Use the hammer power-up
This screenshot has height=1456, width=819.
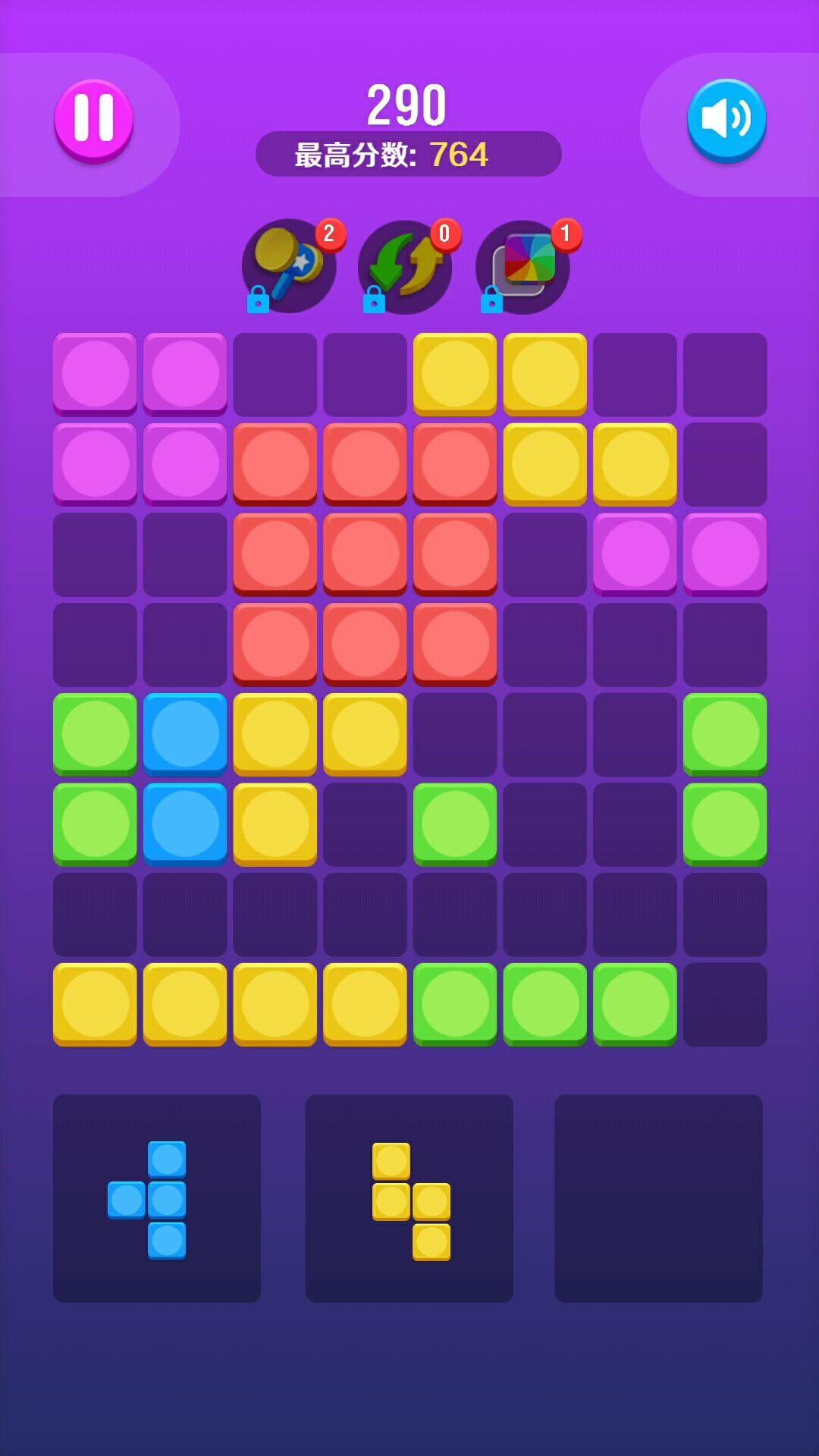coord(289,267)
